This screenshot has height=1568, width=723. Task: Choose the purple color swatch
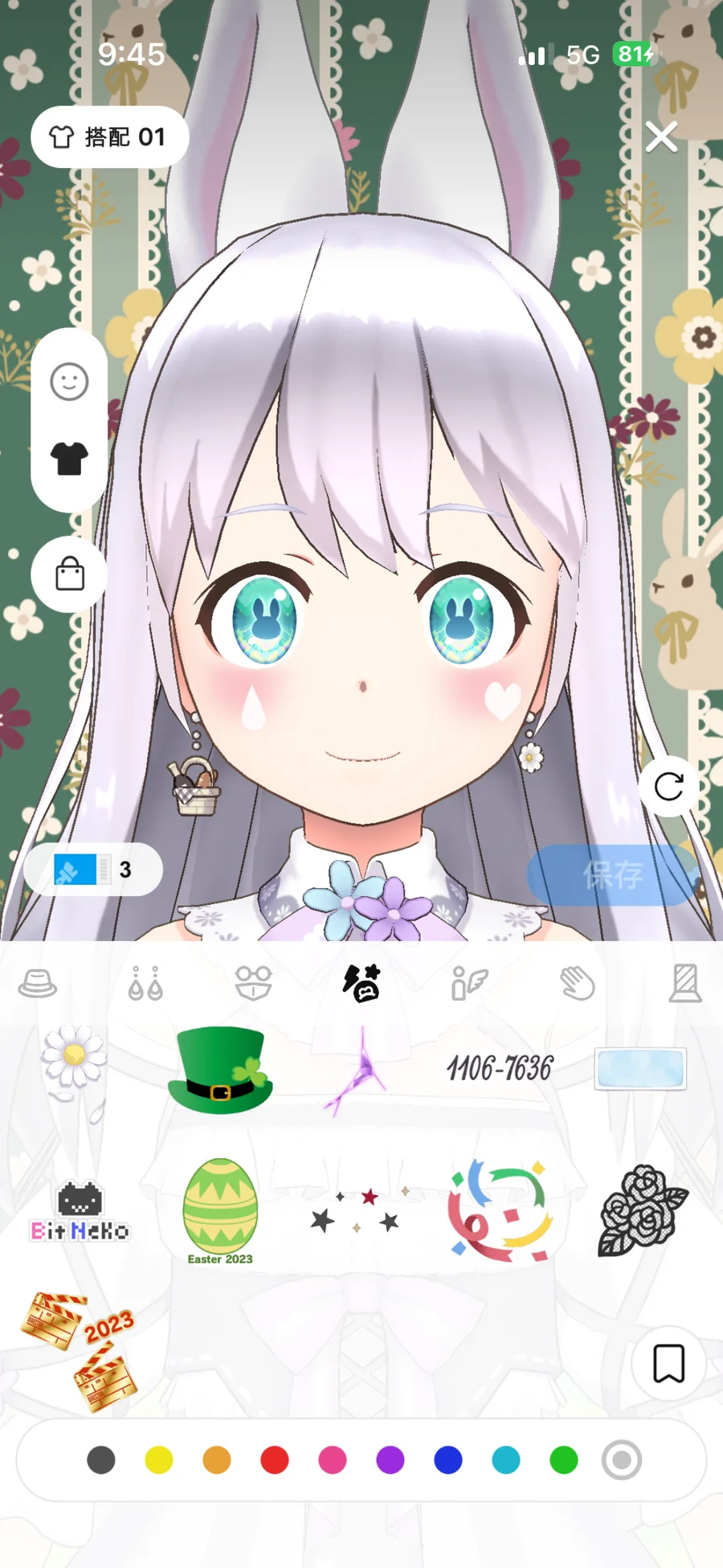390,1460
